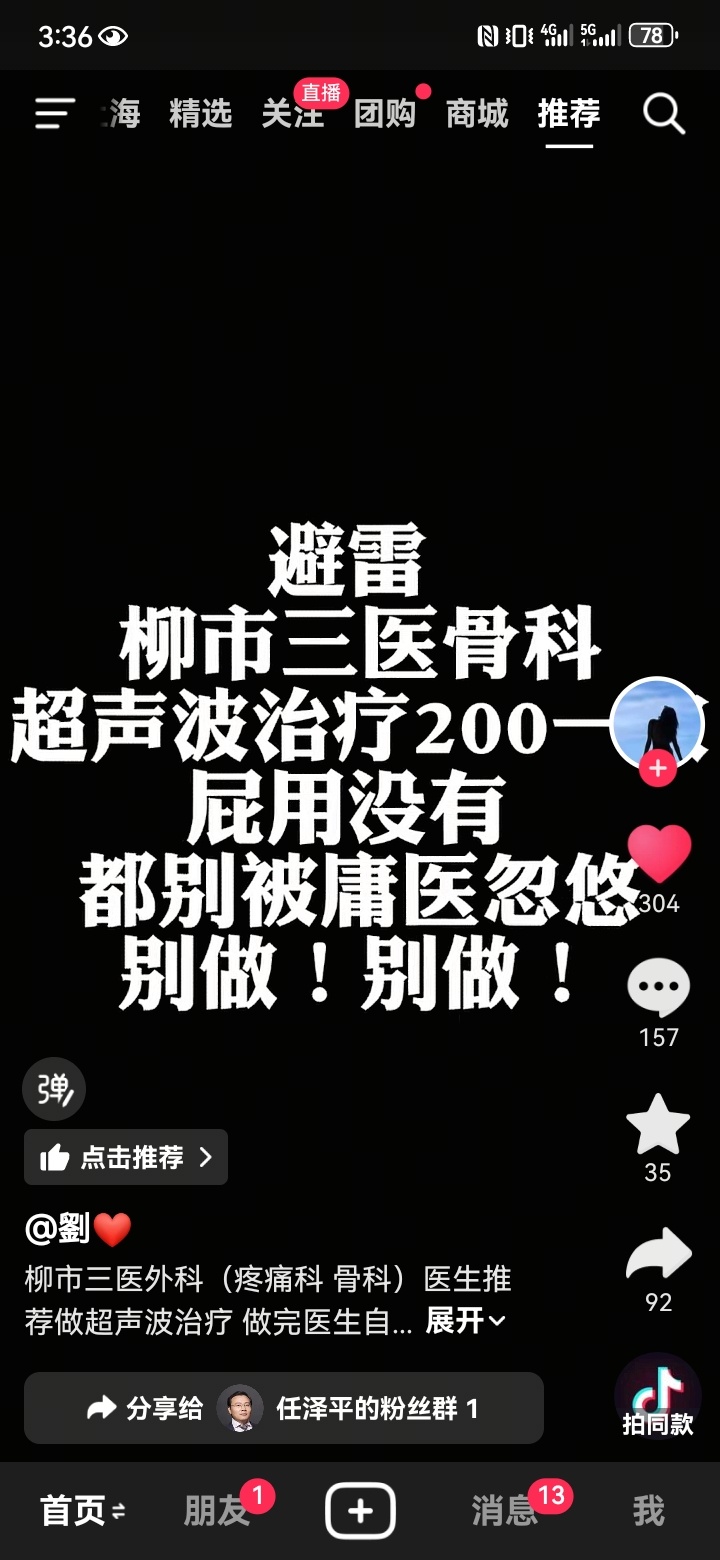Switch to the 精选 tab
720x1560 pixels.
tap(200, 114)
